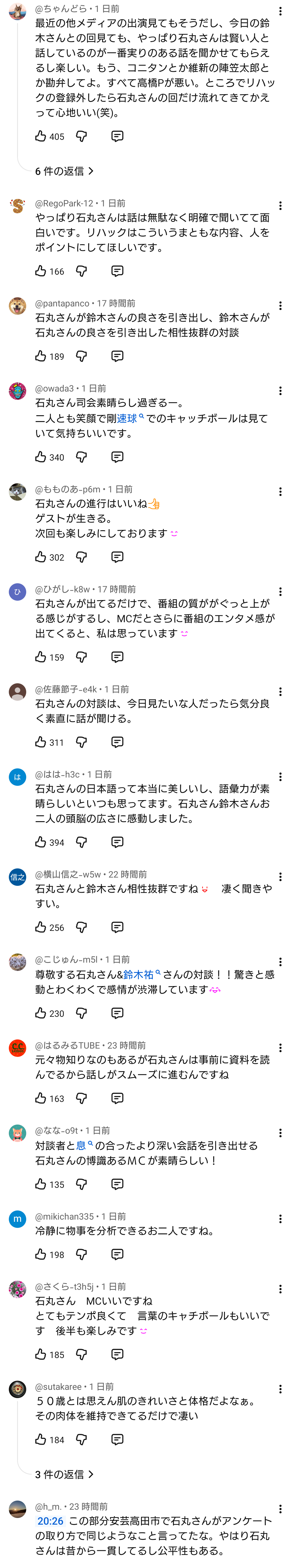
Task: Like the comment by @はるみるTUBE
Action: [41, 1098]
